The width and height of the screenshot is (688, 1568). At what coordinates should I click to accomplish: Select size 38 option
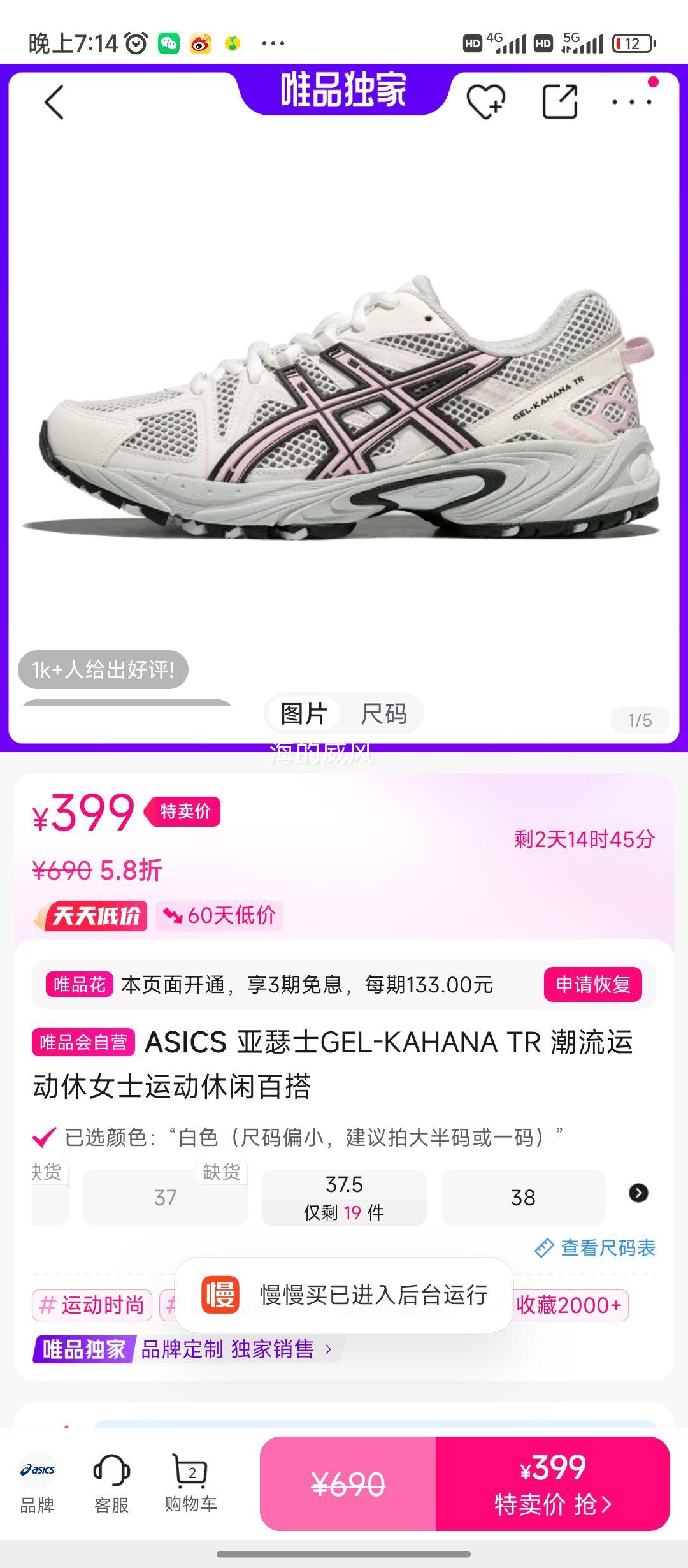tap(522, 1196)
